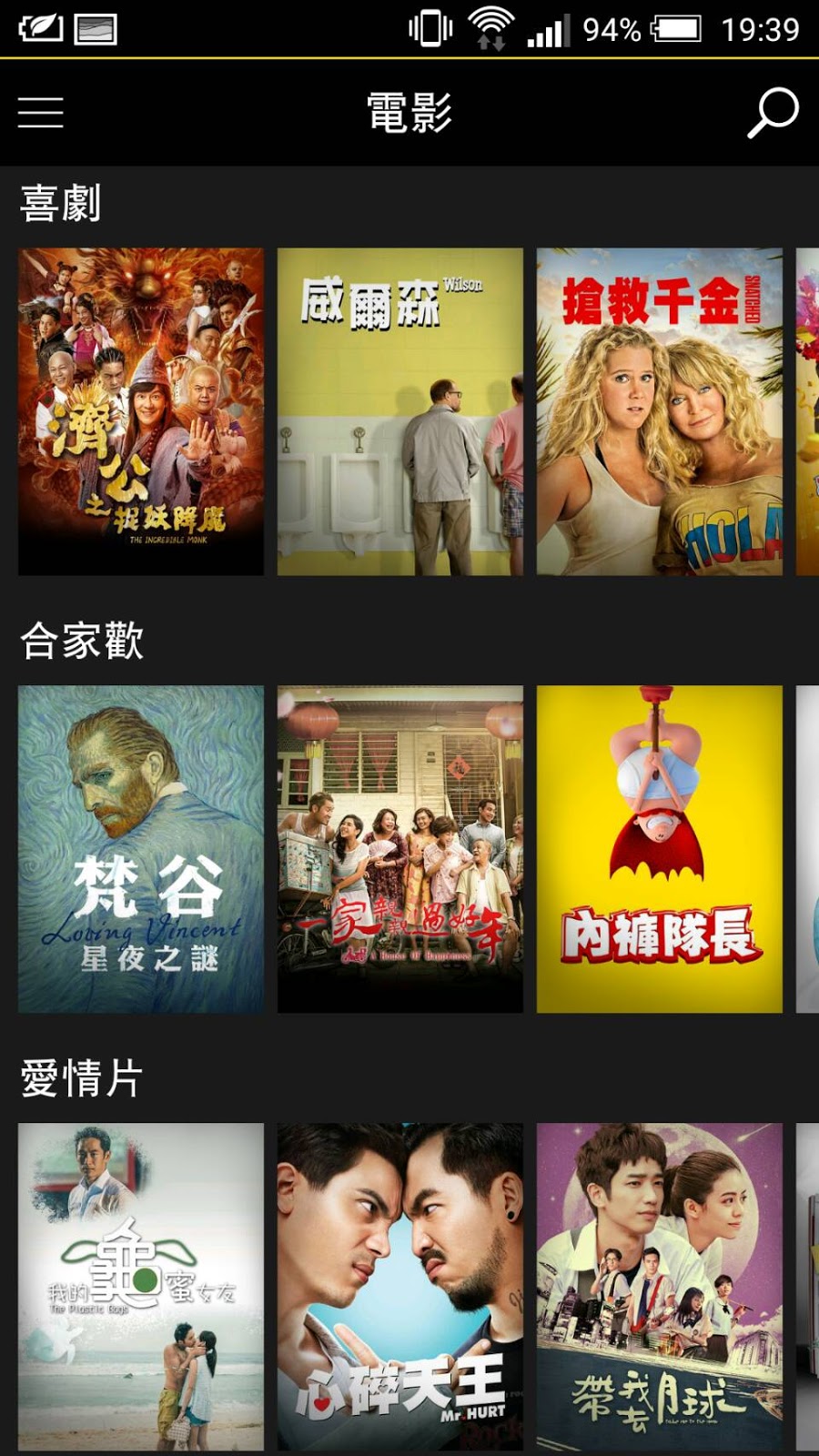Screen dimensions: 819x1456
Task: Select the 一家親親過好年 family movie
Action: [400, 849]
